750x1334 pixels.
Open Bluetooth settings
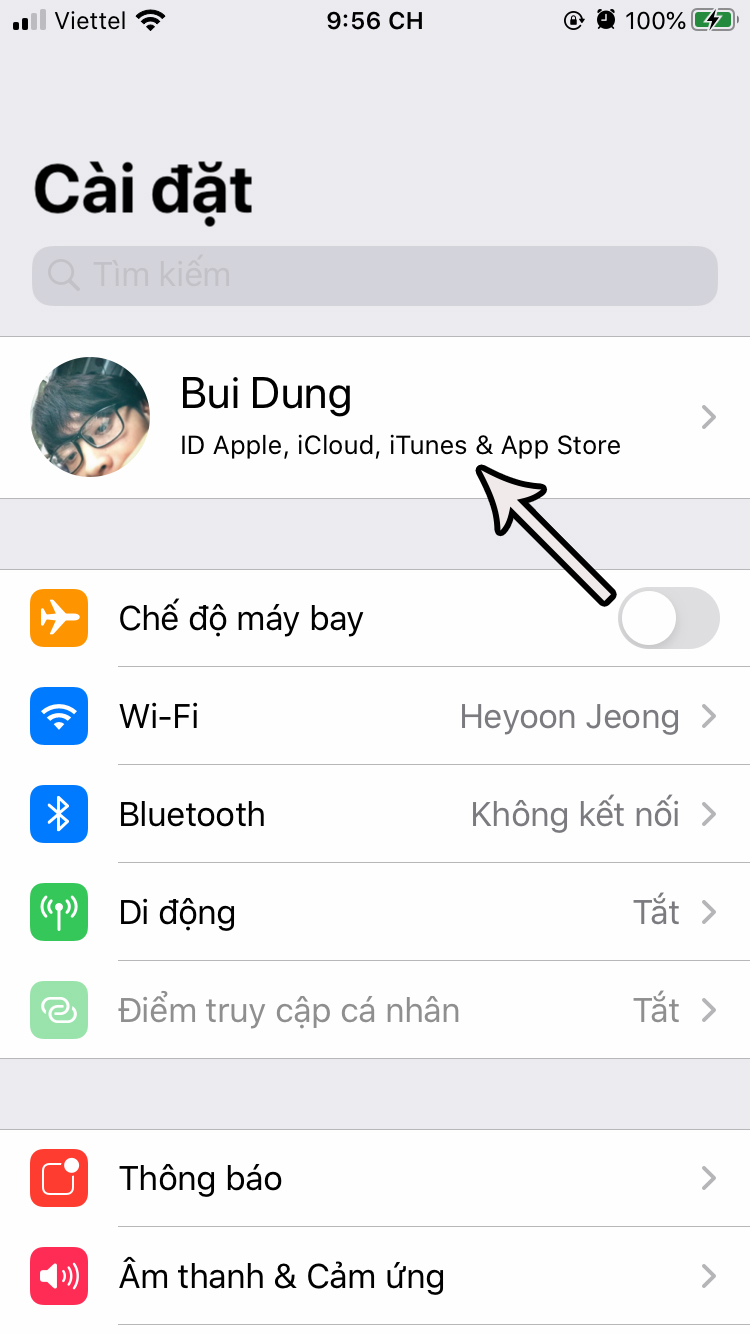375,814
